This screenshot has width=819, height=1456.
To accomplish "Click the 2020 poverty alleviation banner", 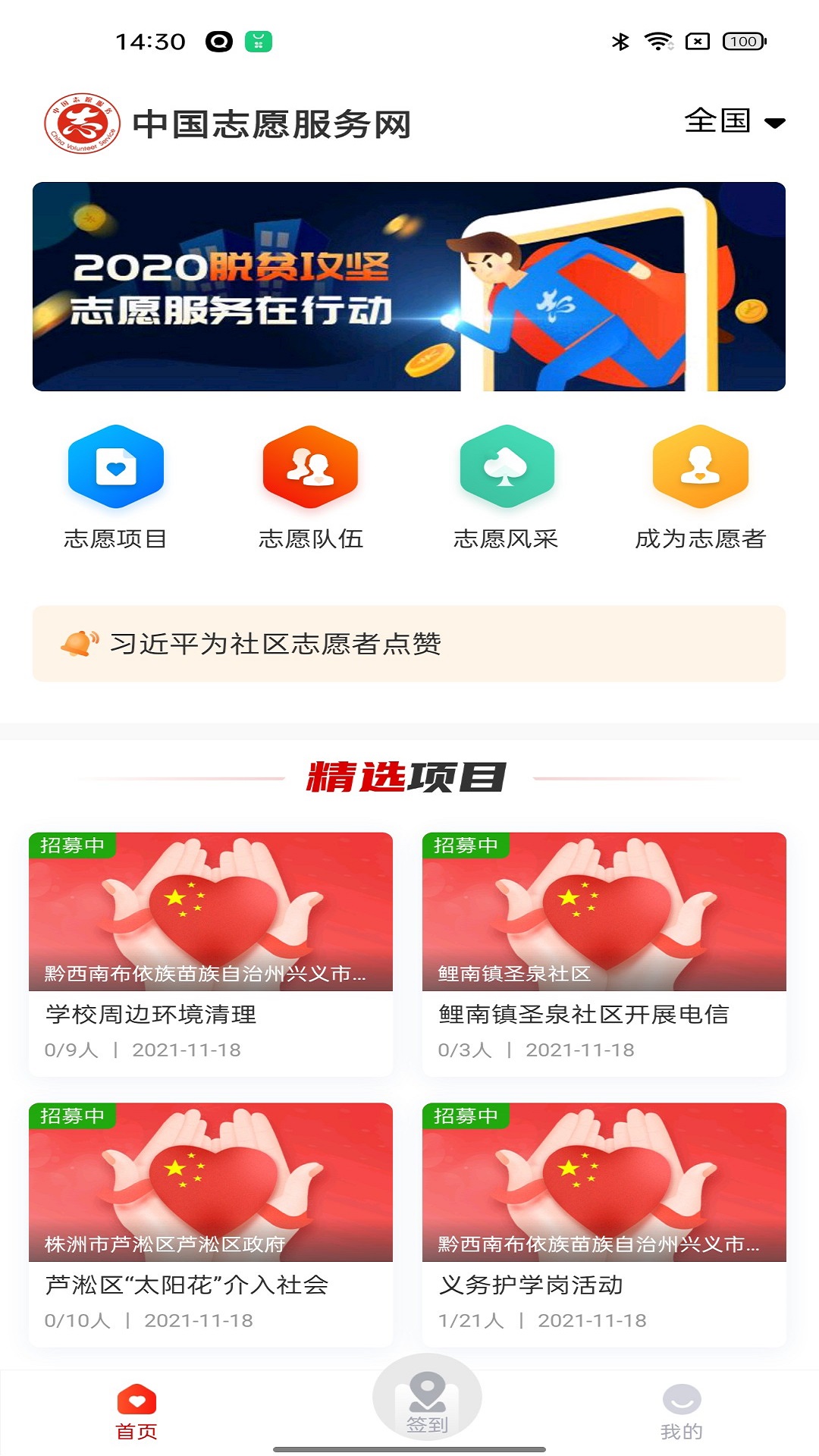I will coord(409,287).
